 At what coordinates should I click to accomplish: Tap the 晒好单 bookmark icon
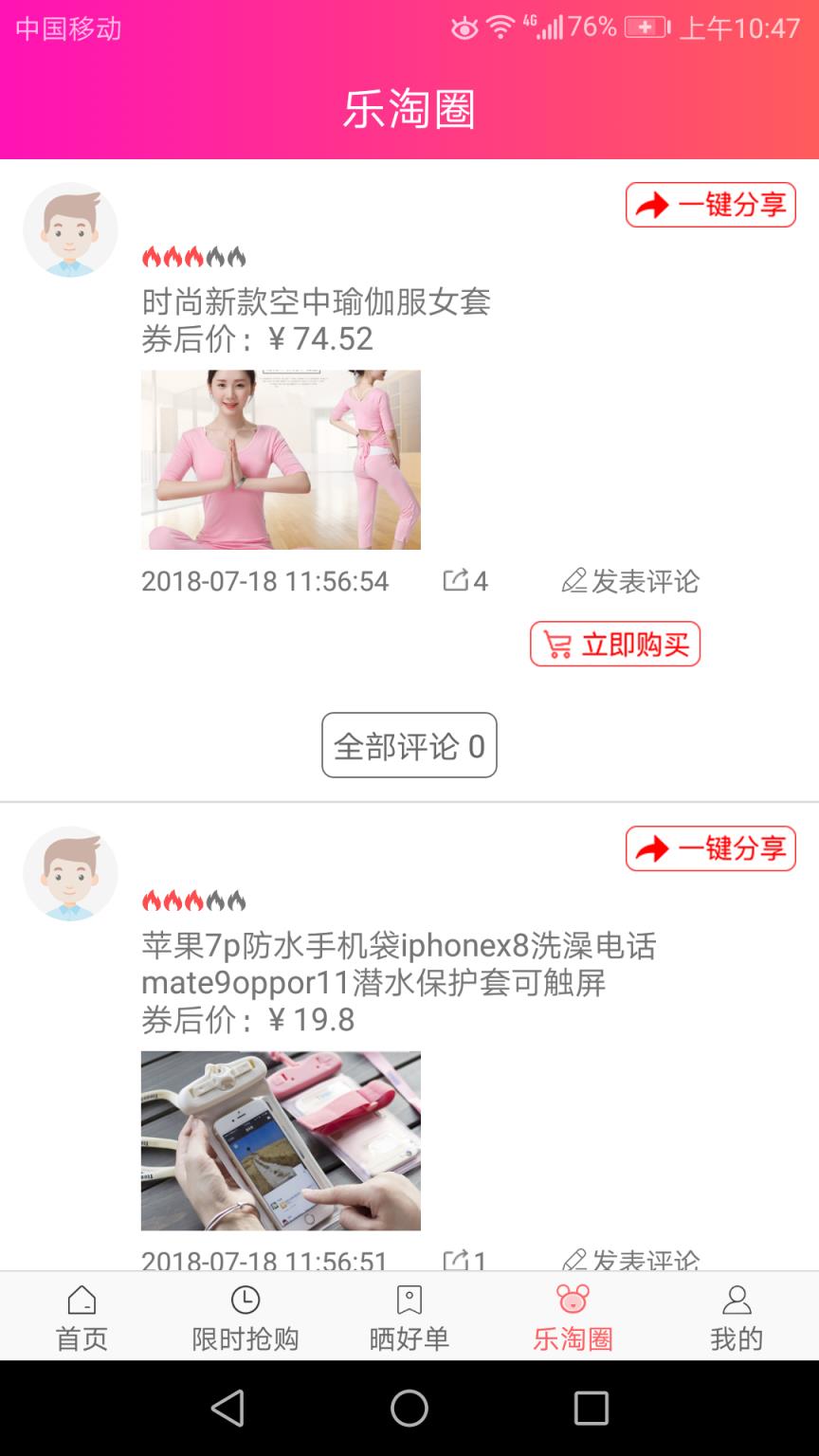409,1299
